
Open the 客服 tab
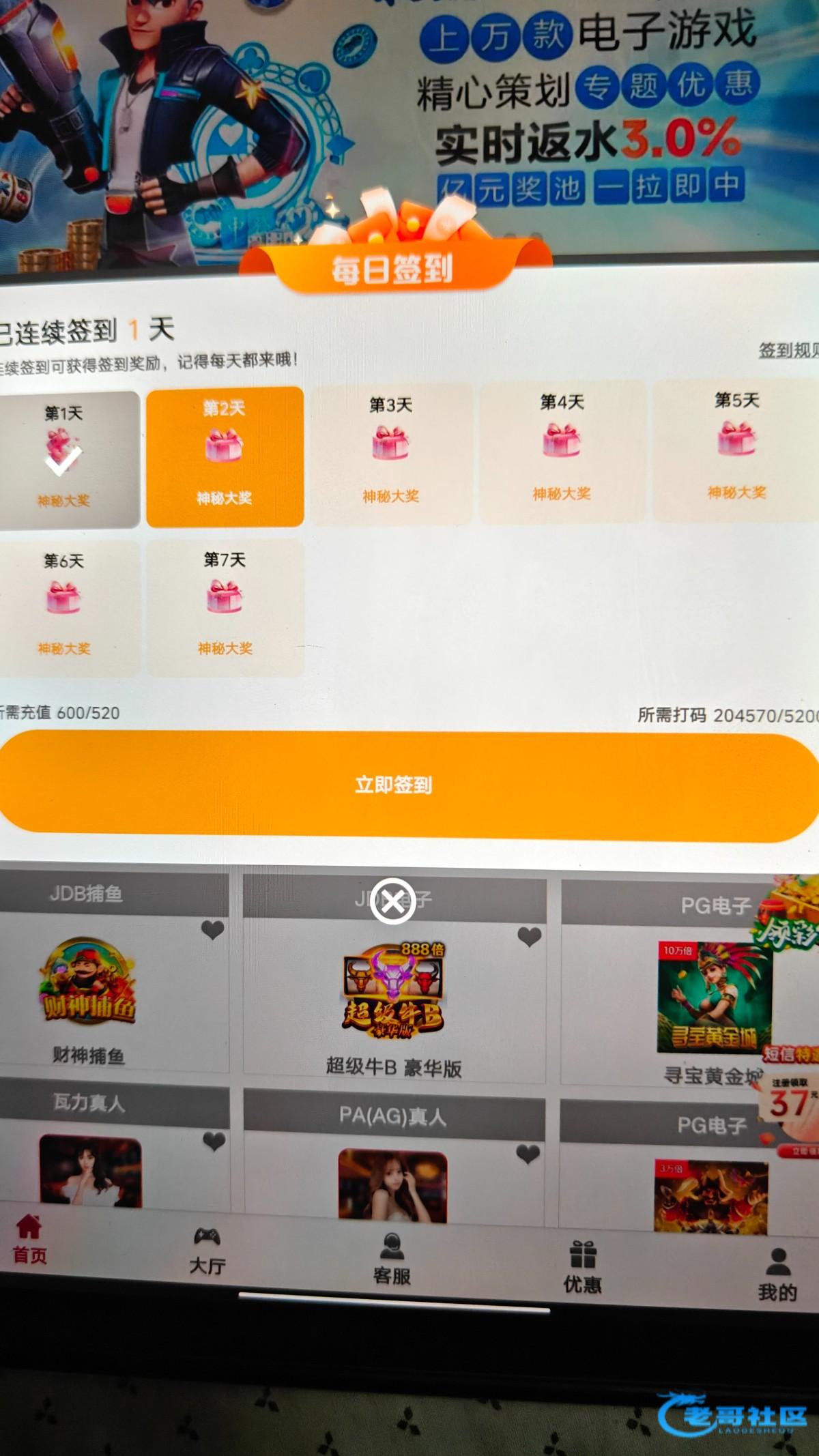click(392, 1260)
